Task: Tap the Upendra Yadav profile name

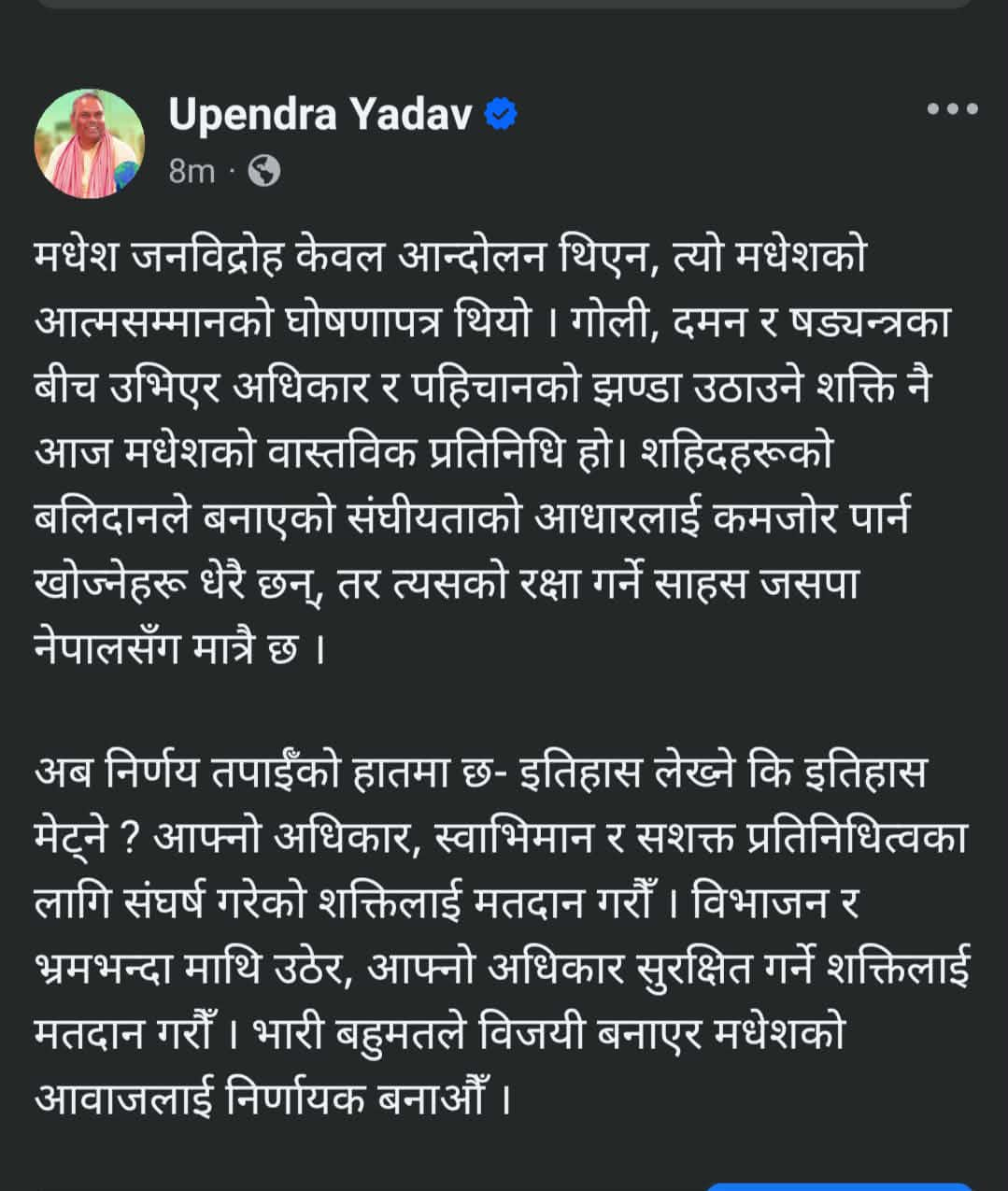Action: coord(319,115)
